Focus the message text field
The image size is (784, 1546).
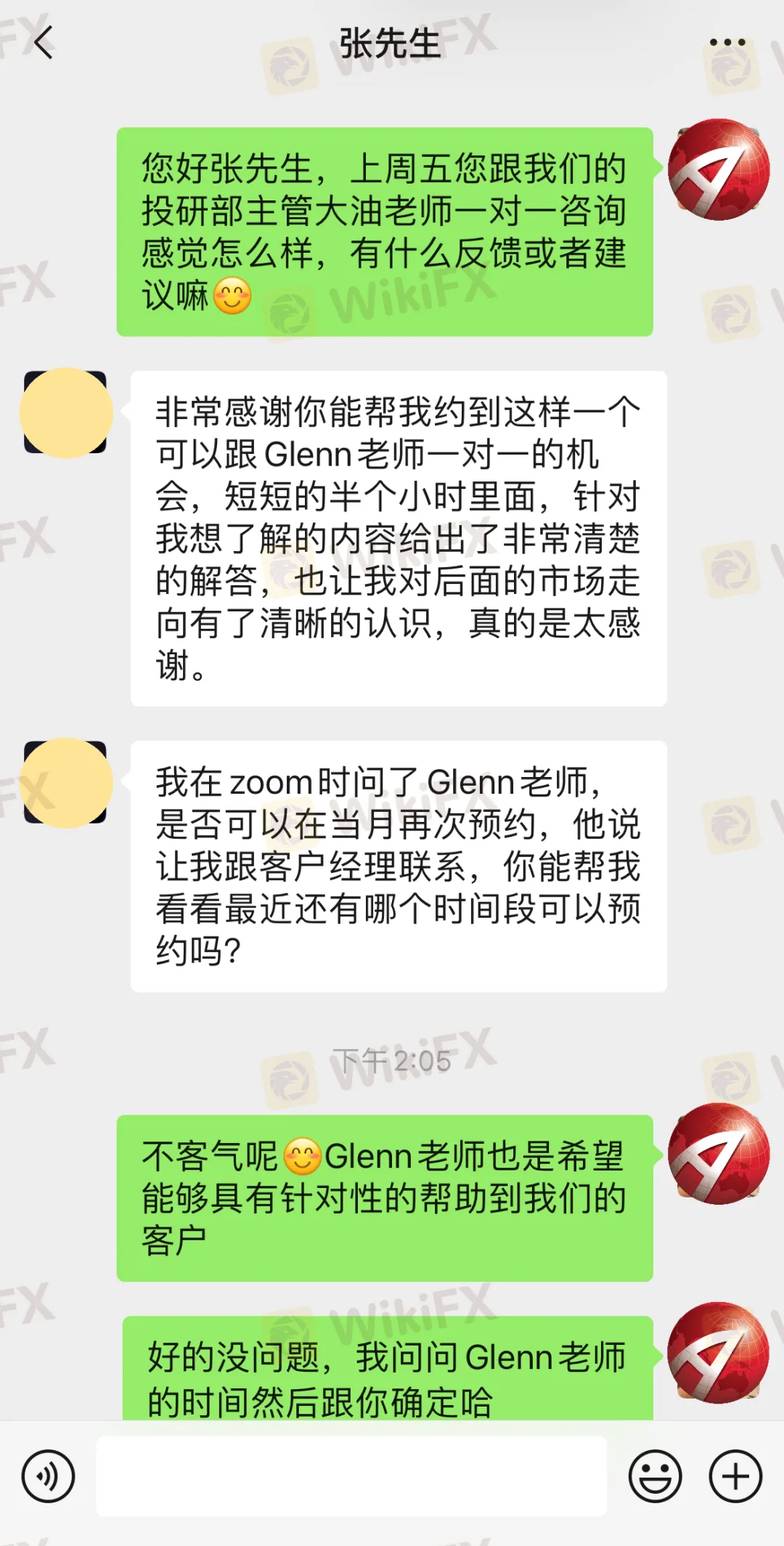[351, 1476]
